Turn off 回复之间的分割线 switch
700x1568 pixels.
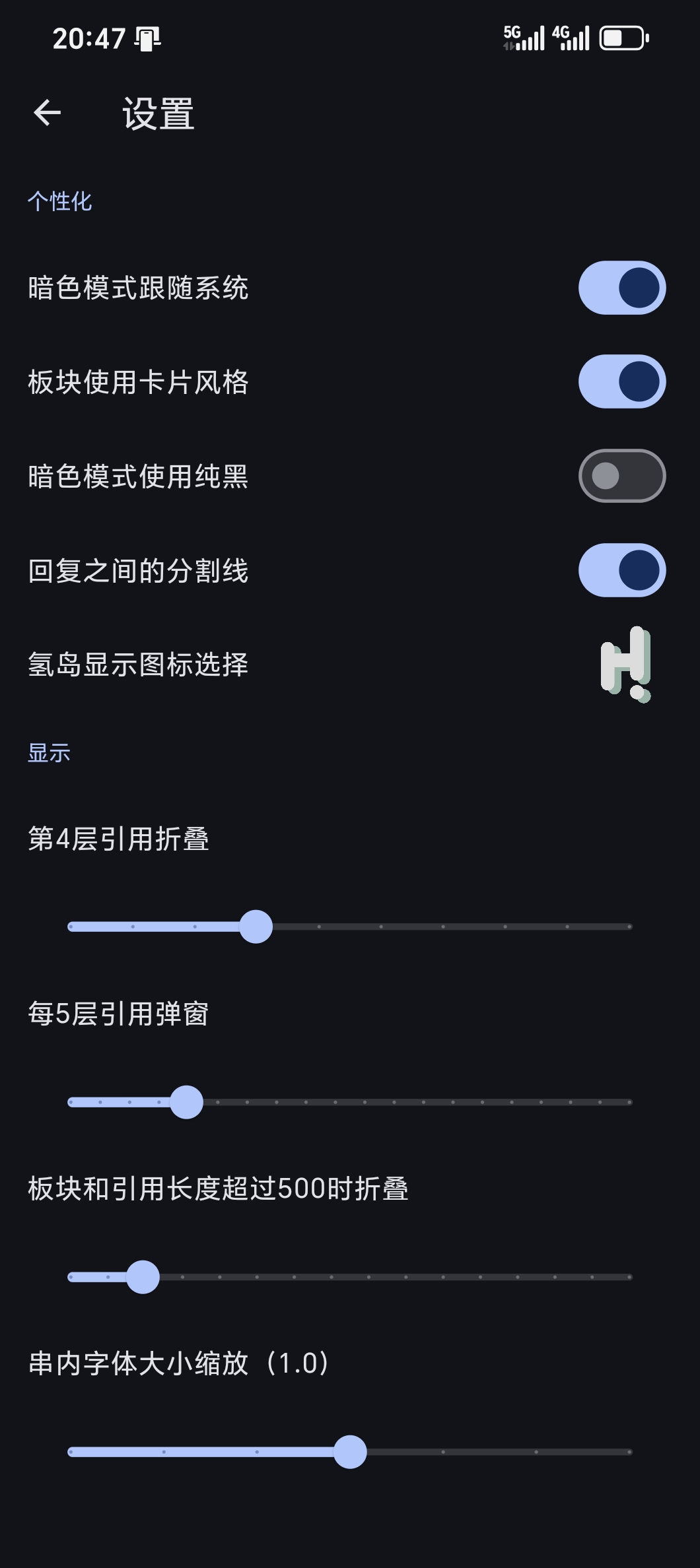(621, 570)
